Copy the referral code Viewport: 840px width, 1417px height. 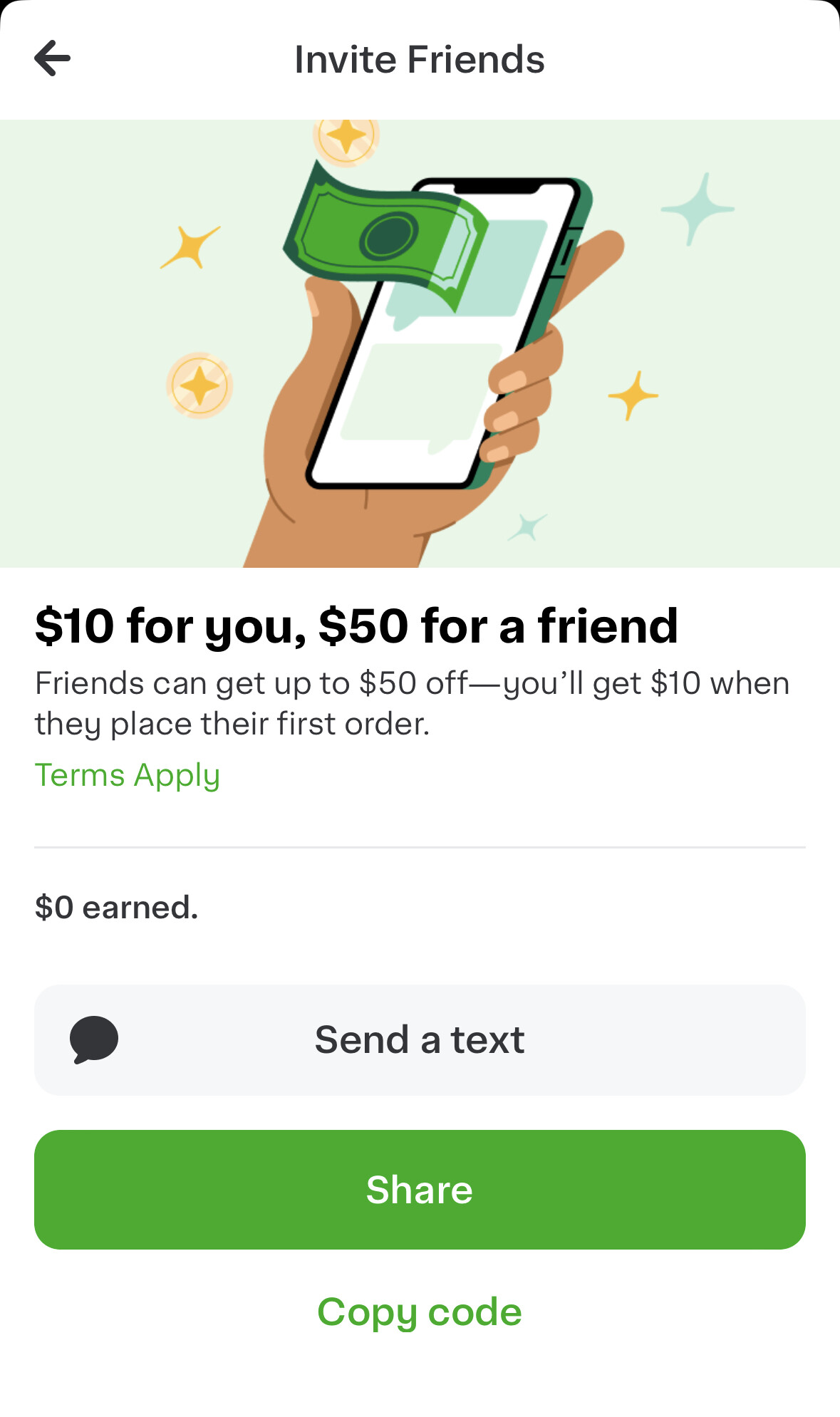(420, 1312)
